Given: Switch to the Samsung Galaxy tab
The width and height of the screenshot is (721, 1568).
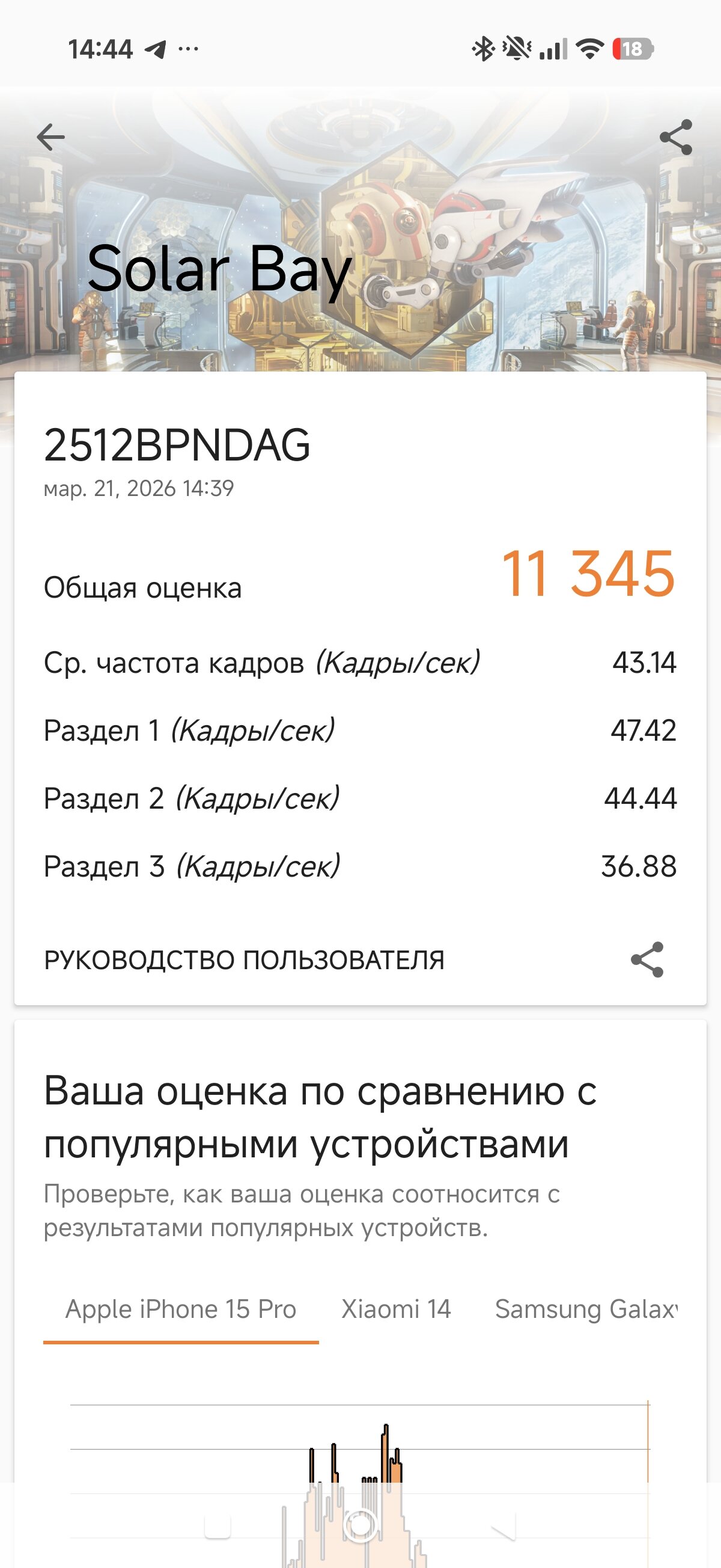Looking at the screenshot, I should pyautogui.click(x=585, y=1309).
